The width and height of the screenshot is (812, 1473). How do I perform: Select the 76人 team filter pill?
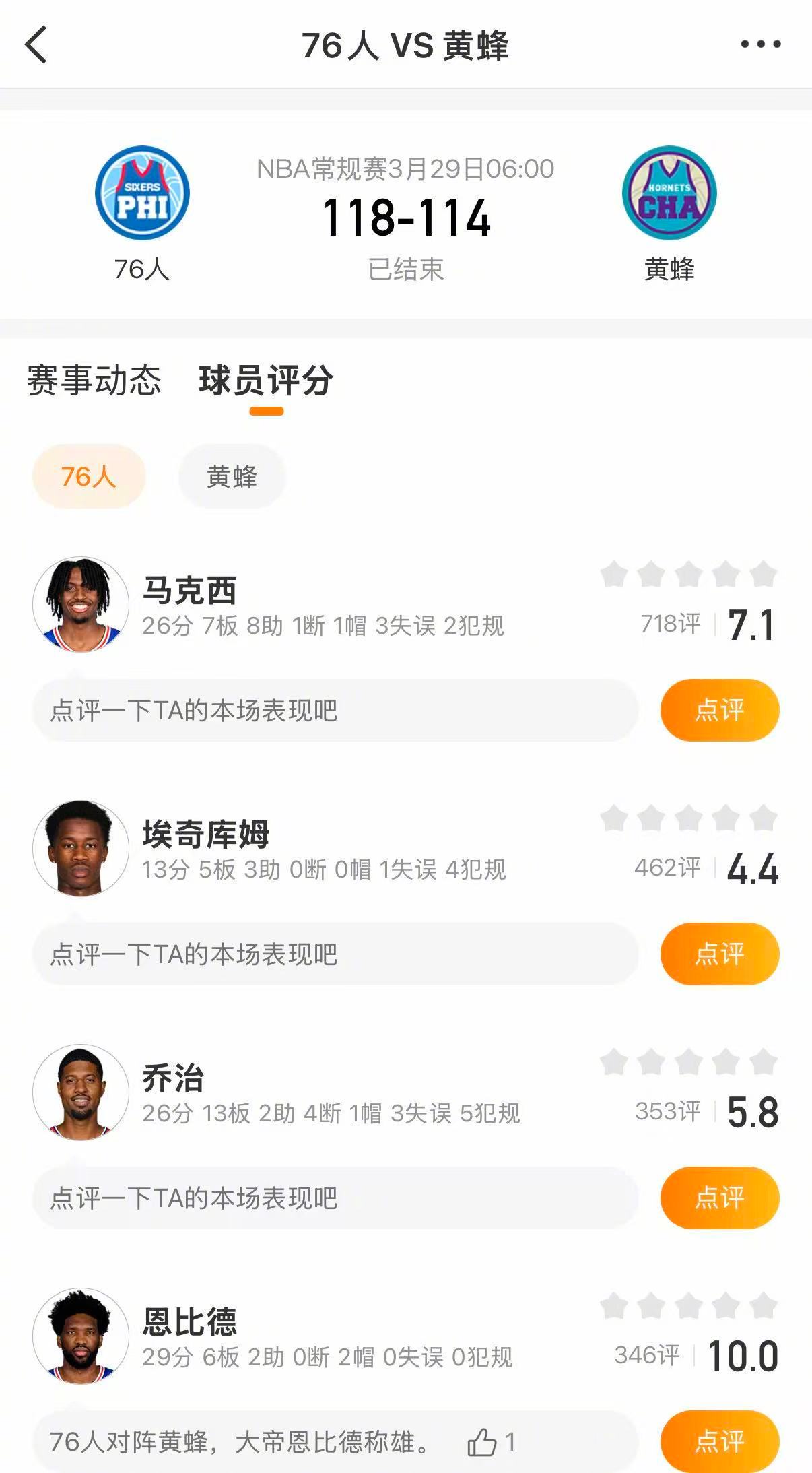88,476
